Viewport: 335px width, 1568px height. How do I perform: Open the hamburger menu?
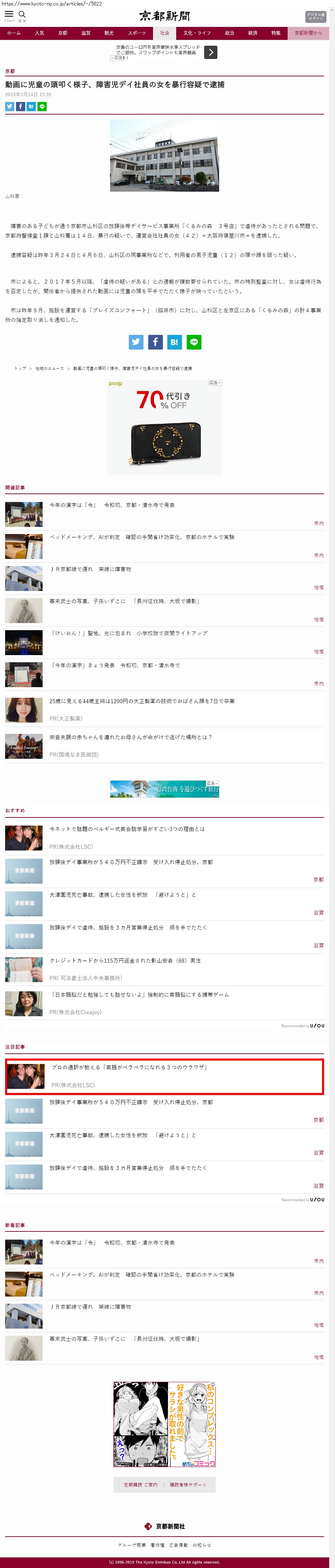[x=9, y=15]
